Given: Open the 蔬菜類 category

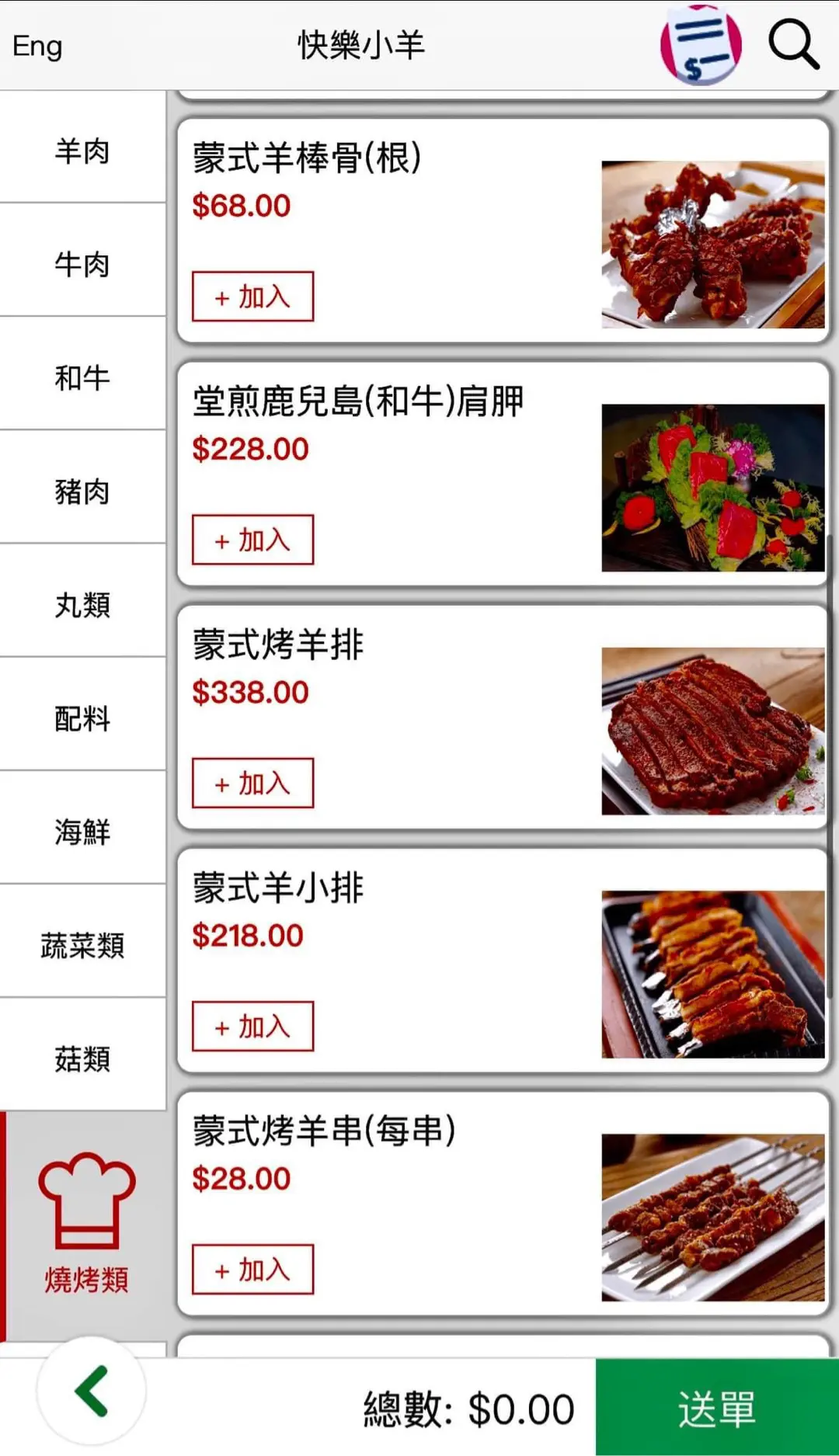Looking at the screenshot, I should [82, 944].
